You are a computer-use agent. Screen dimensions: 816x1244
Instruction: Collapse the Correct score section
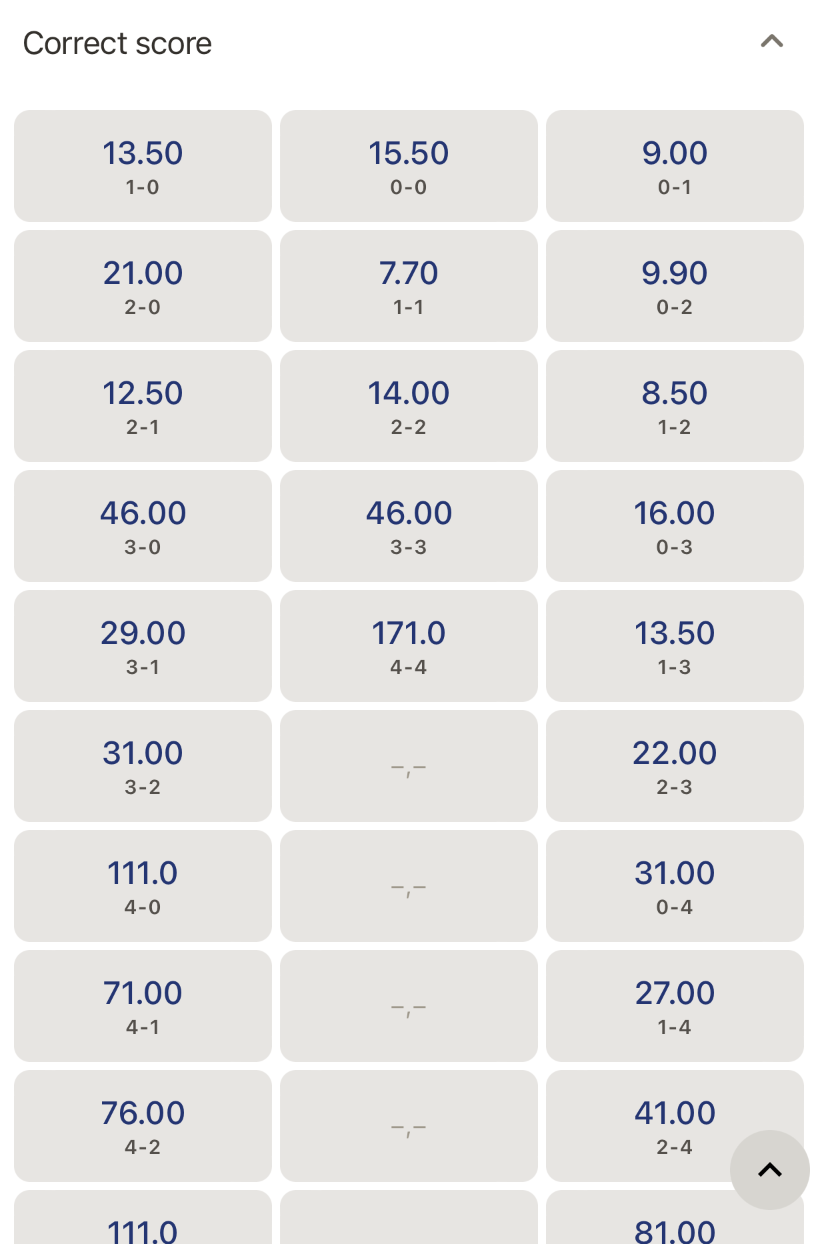pos(770,41)
